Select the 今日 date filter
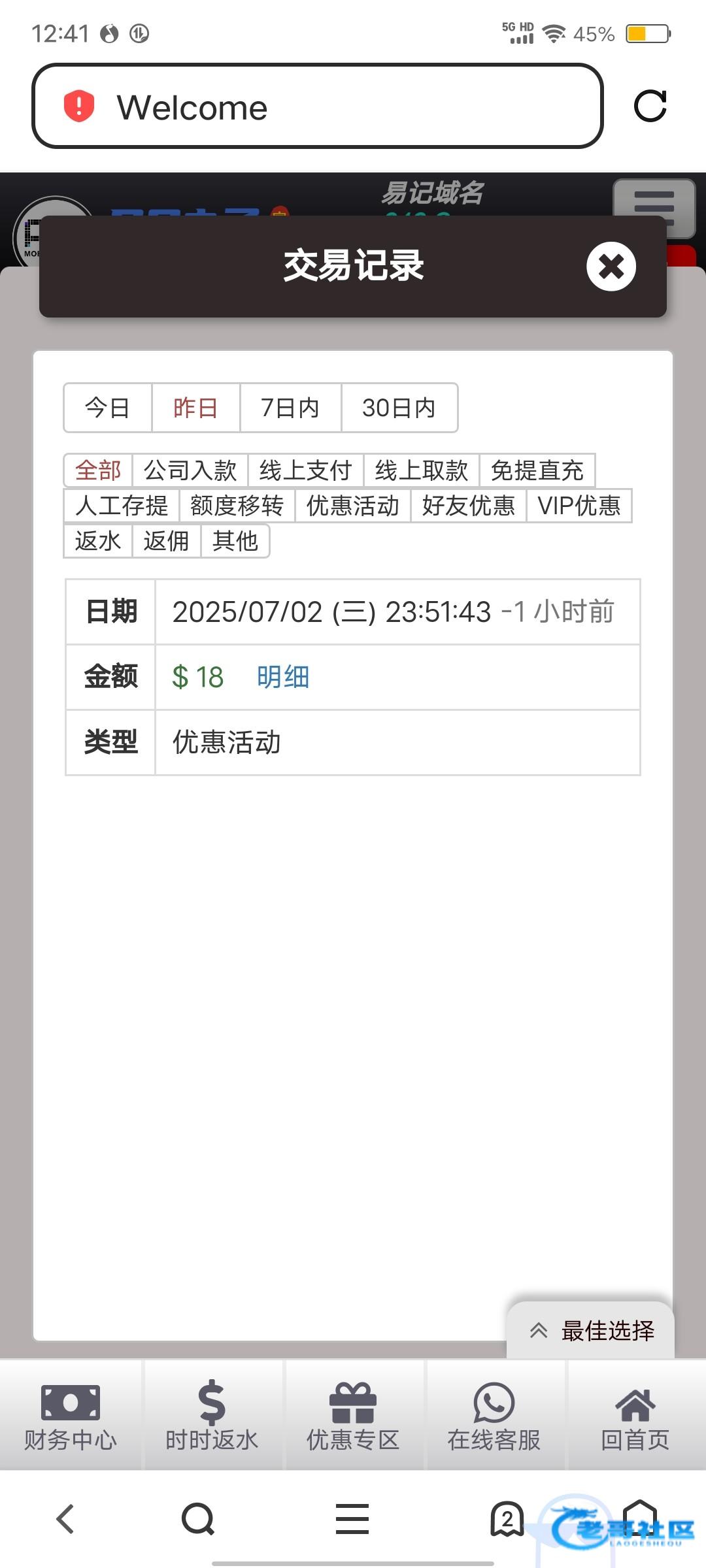This screenshot has height=1568, width=706. pos(107,408)
